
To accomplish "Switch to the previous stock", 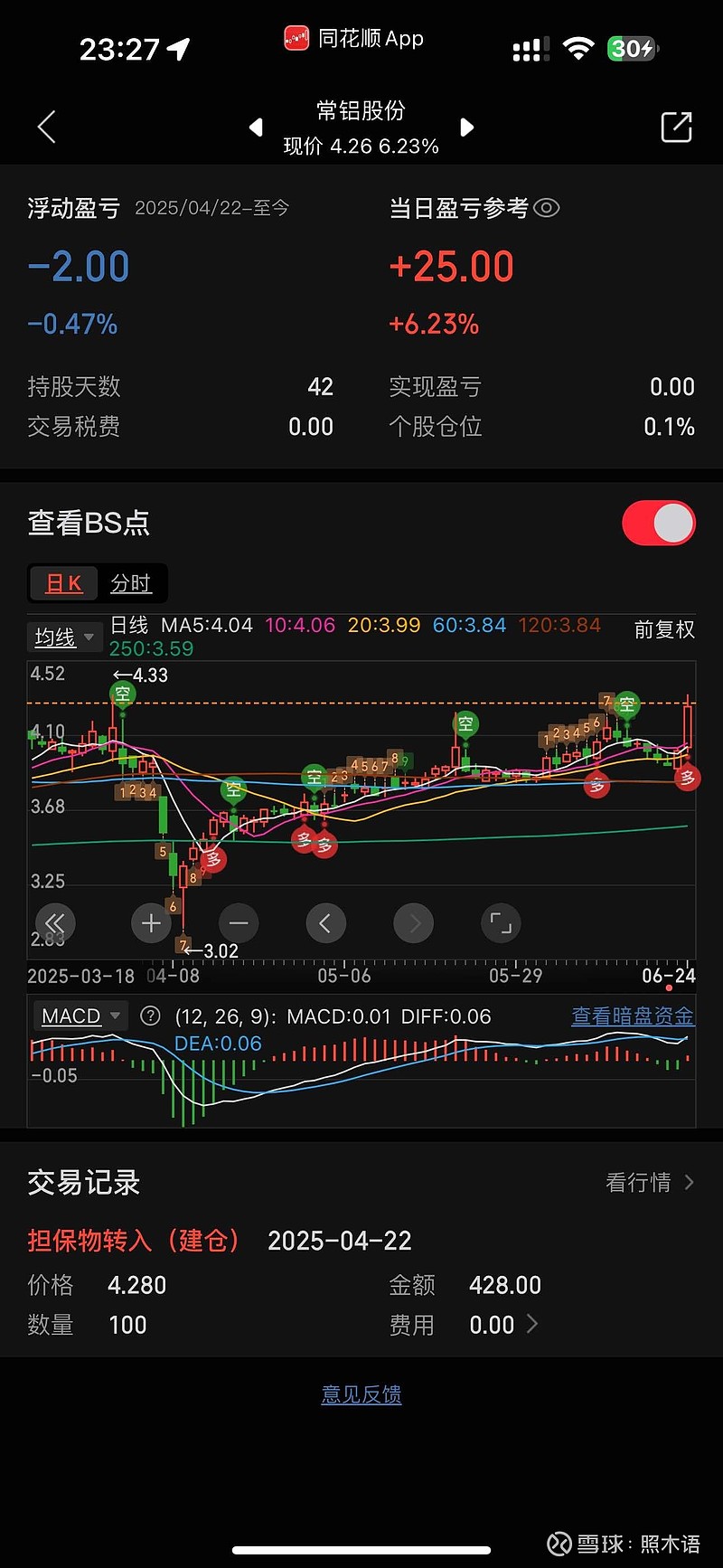I will click(x=256, y=128).
